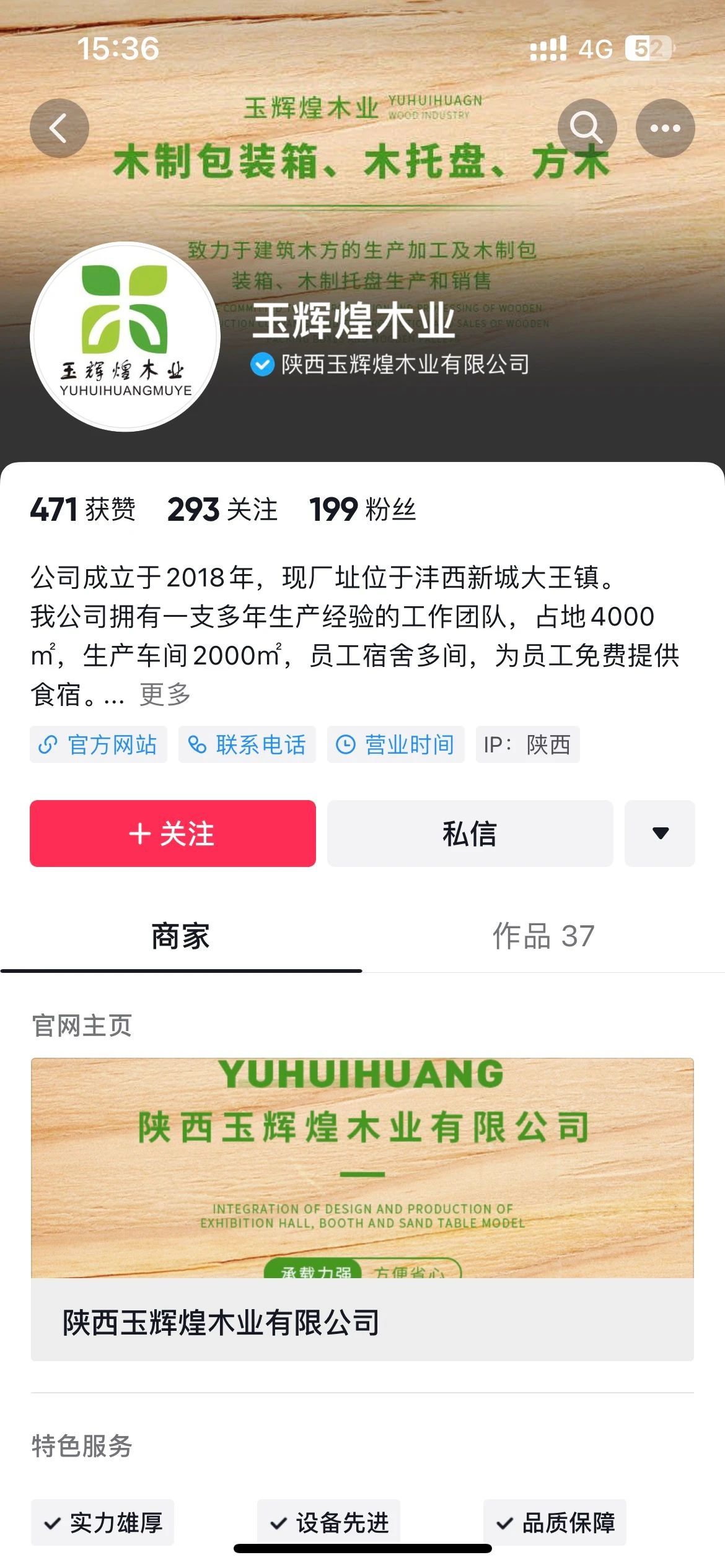
Task: Switch to the 商家 tab
Action: (x=180, y=936)
